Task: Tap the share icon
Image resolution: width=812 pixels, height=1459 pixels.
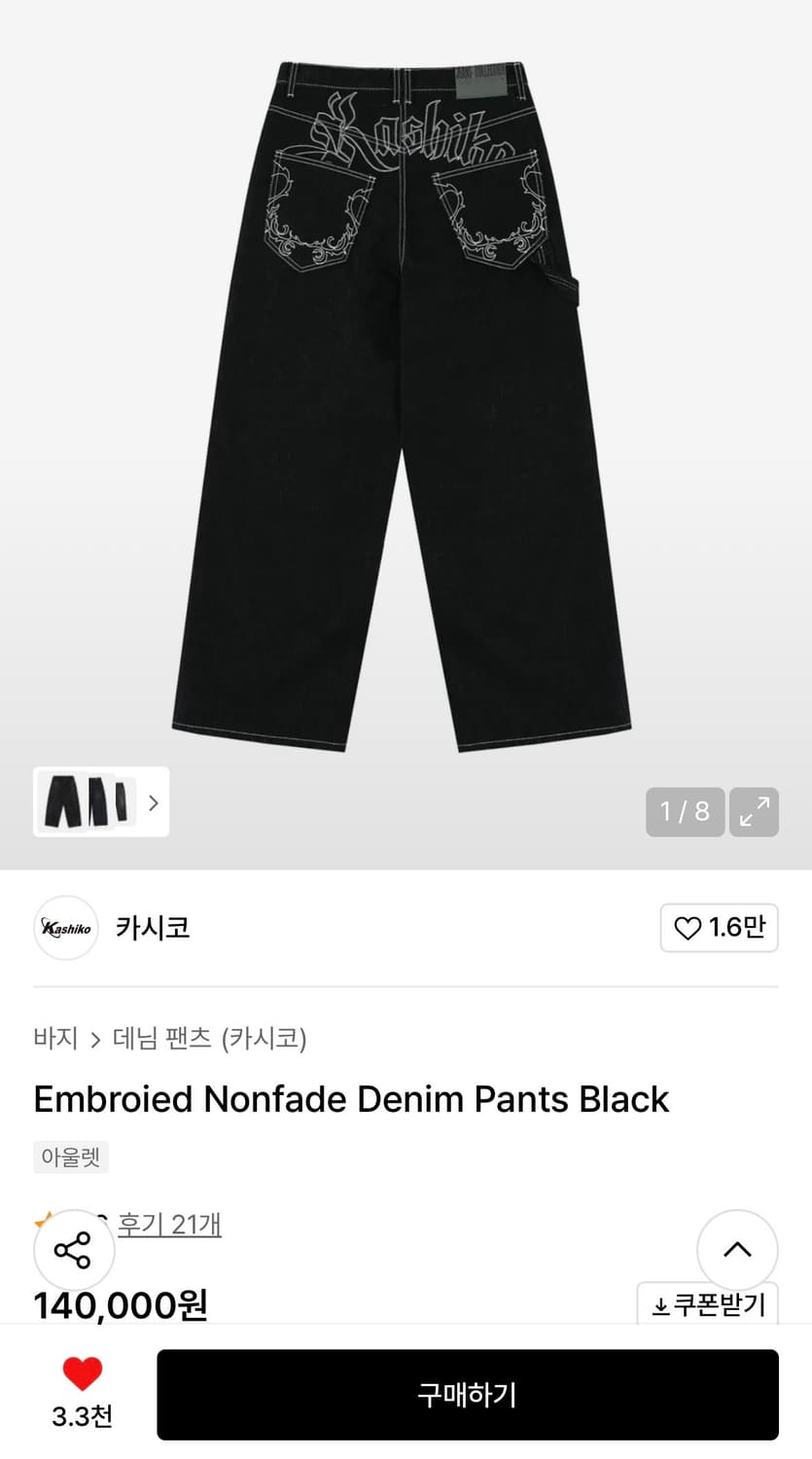Action: pos(73,1250)
